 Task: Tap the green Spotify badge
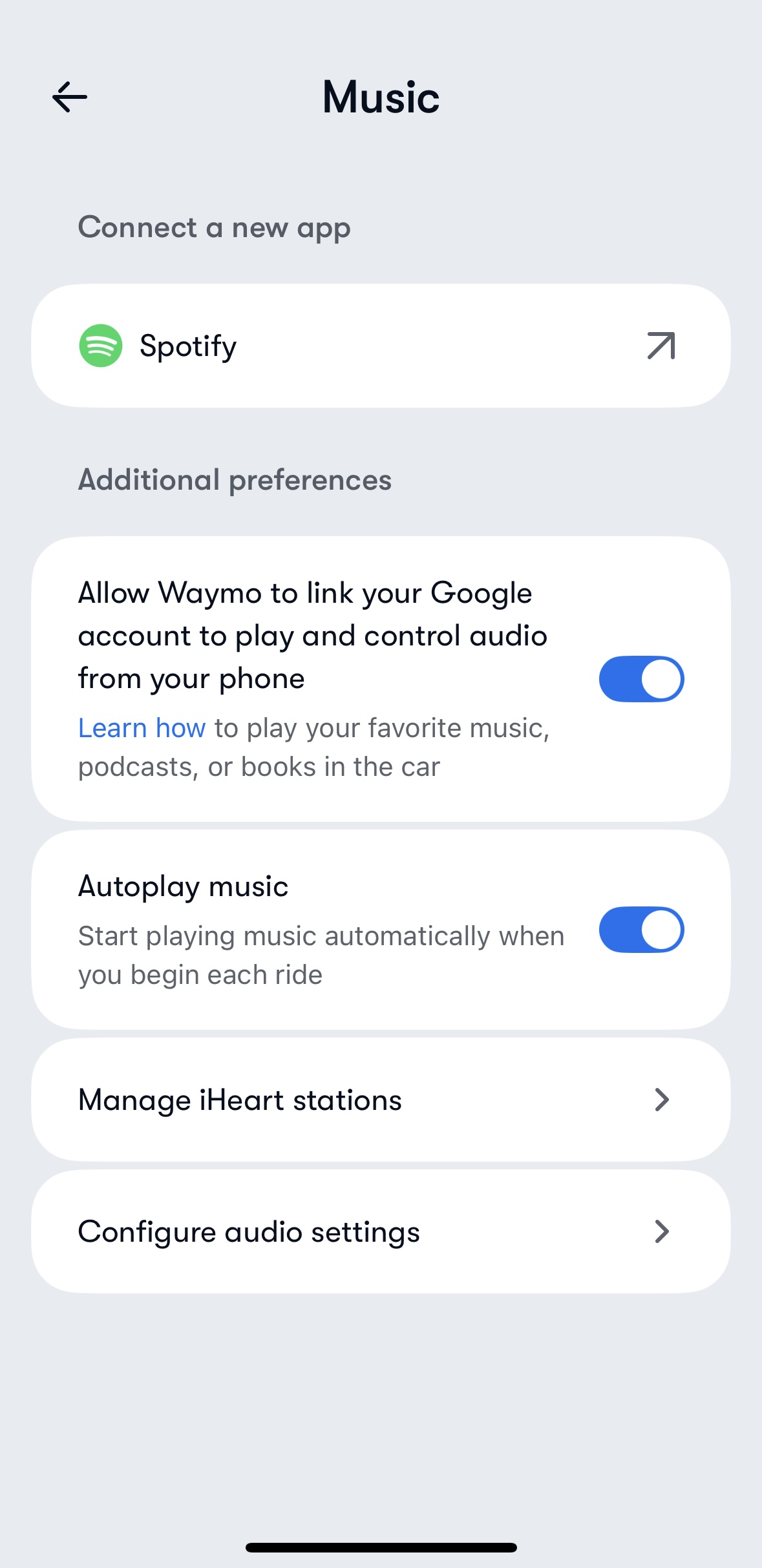pos(102,345)
